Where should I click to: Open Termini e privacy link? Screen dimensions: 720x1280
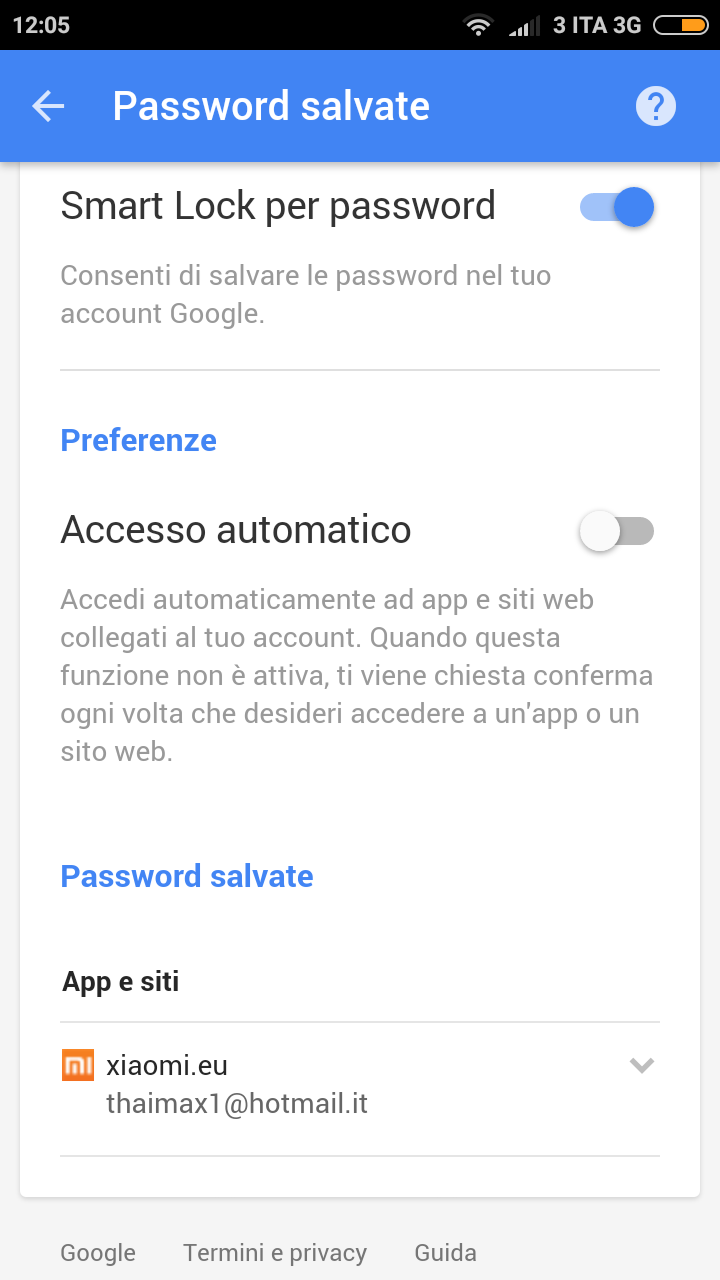[275, 1252]
